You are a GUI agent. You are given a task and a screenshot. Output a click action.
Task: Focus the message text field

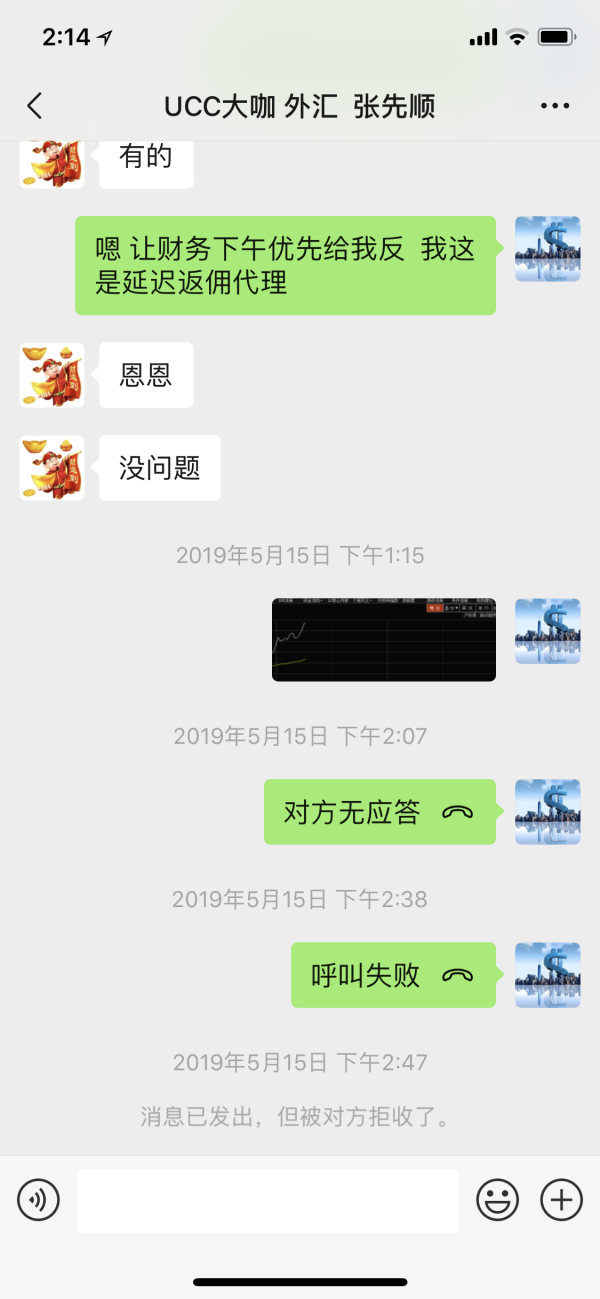tap(267, 1200)
